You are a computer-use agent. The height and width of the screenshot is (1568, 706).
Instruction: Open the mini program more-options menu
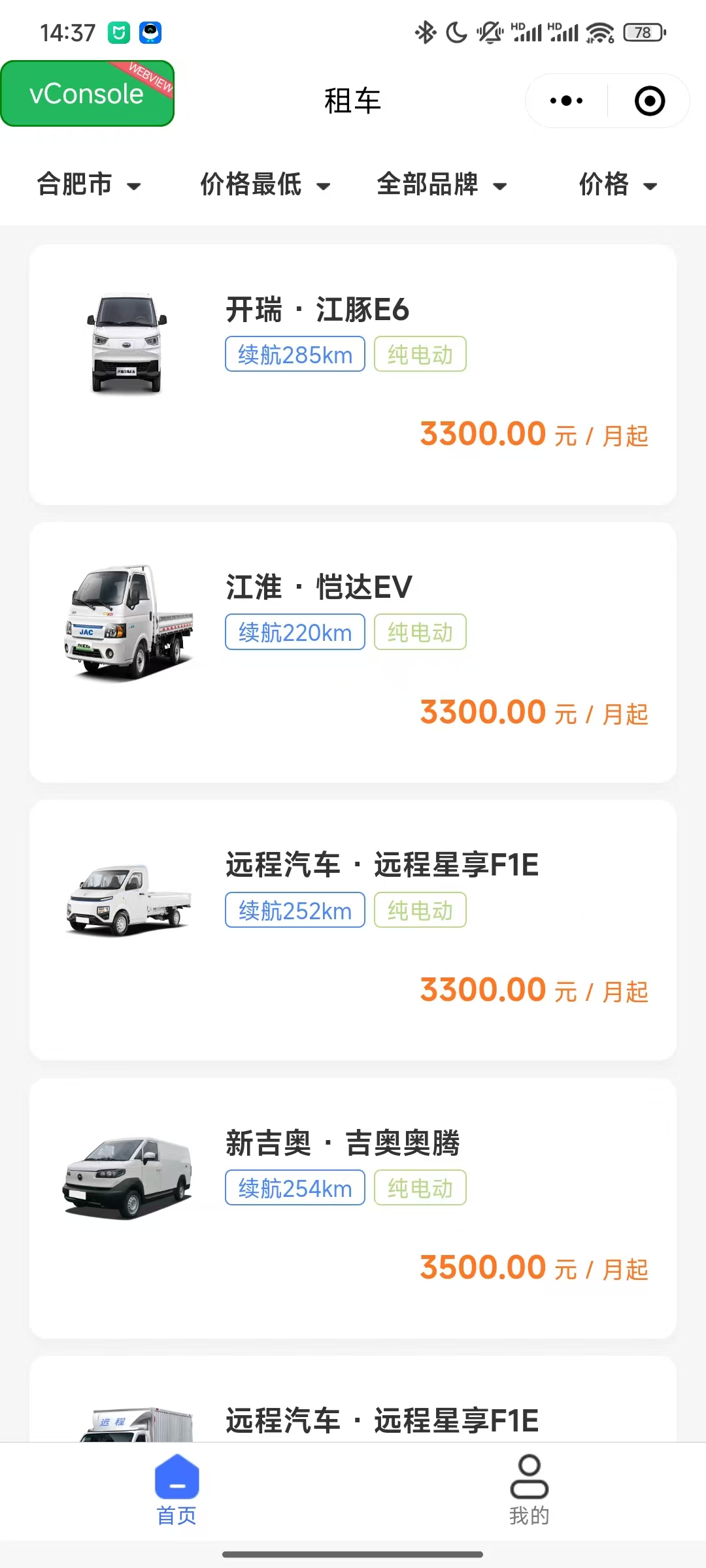pyautogui.click(x=566, y=101)
